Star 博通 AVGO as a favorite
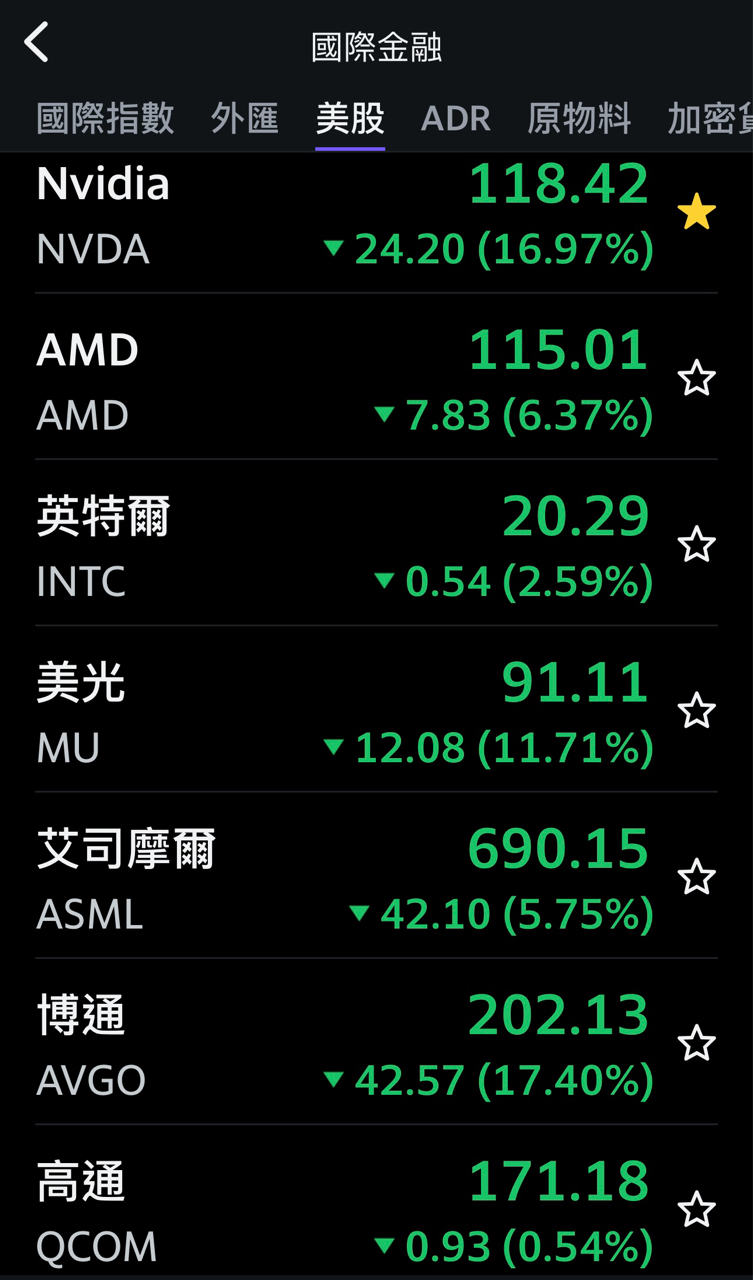 696,1043
